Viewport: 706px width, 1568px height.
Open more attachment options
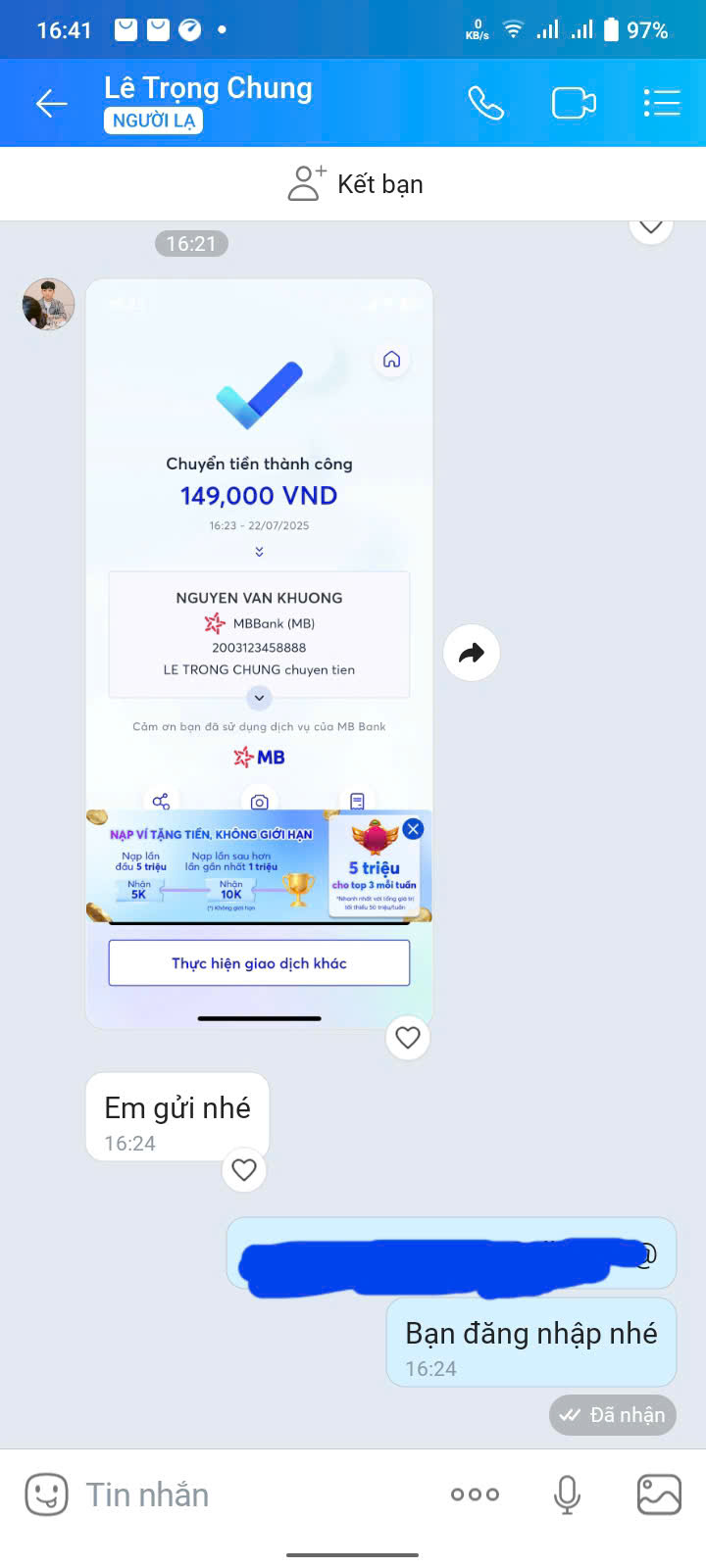(x=475, y=1494)
